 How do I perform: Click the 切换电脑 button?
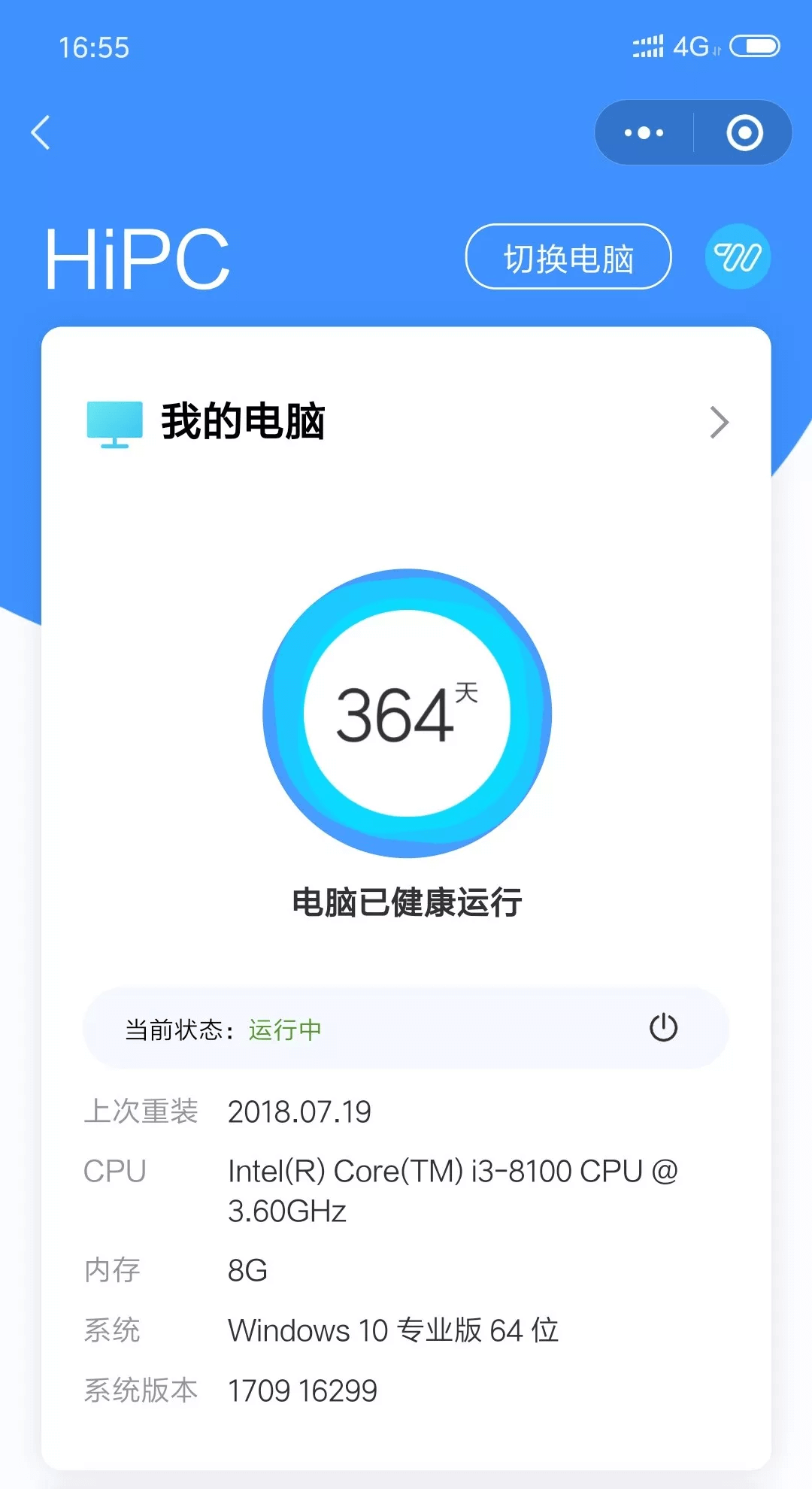click(568, 256)
